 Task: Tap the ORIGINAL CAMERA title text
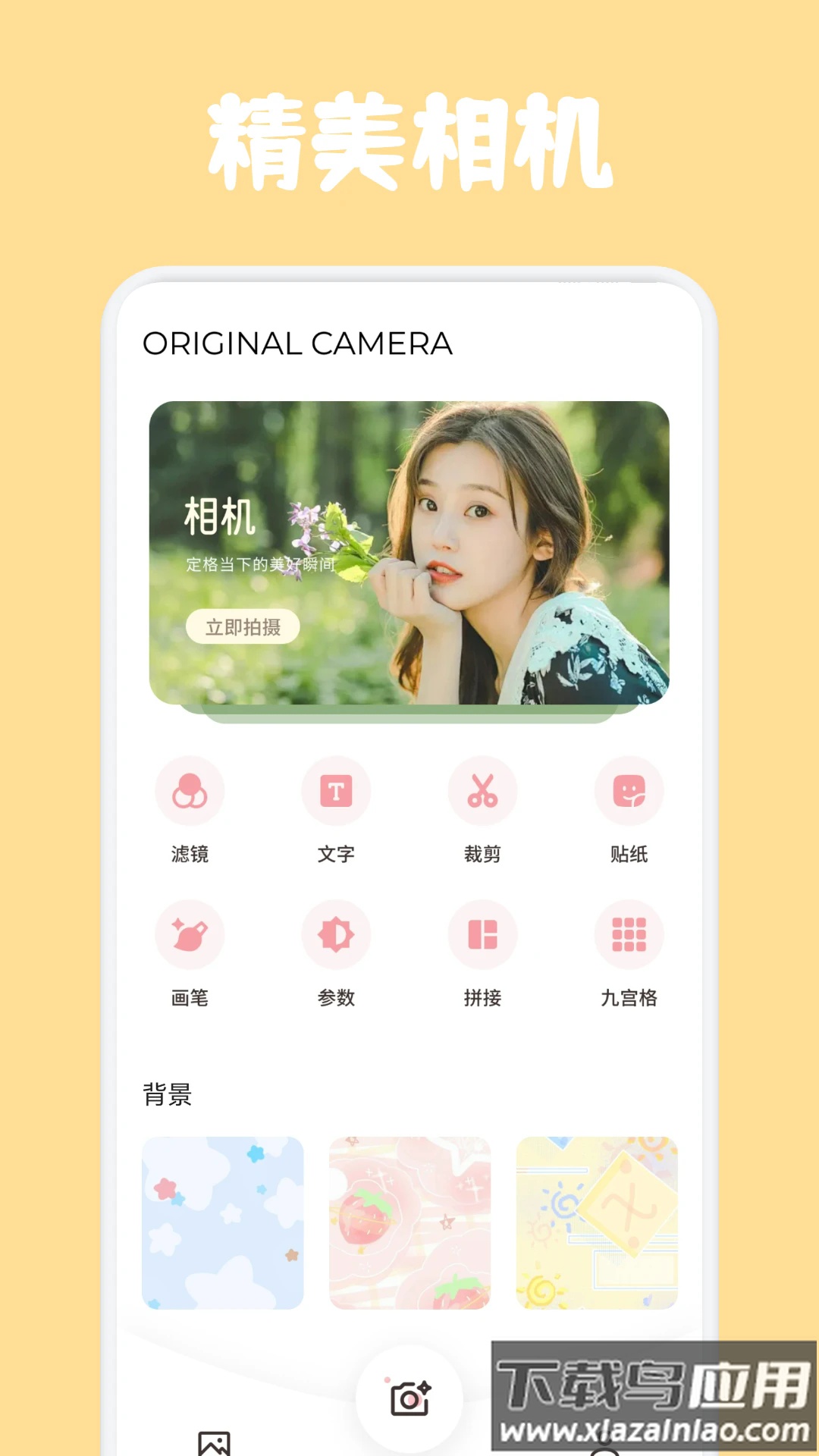tap(297, 344)
